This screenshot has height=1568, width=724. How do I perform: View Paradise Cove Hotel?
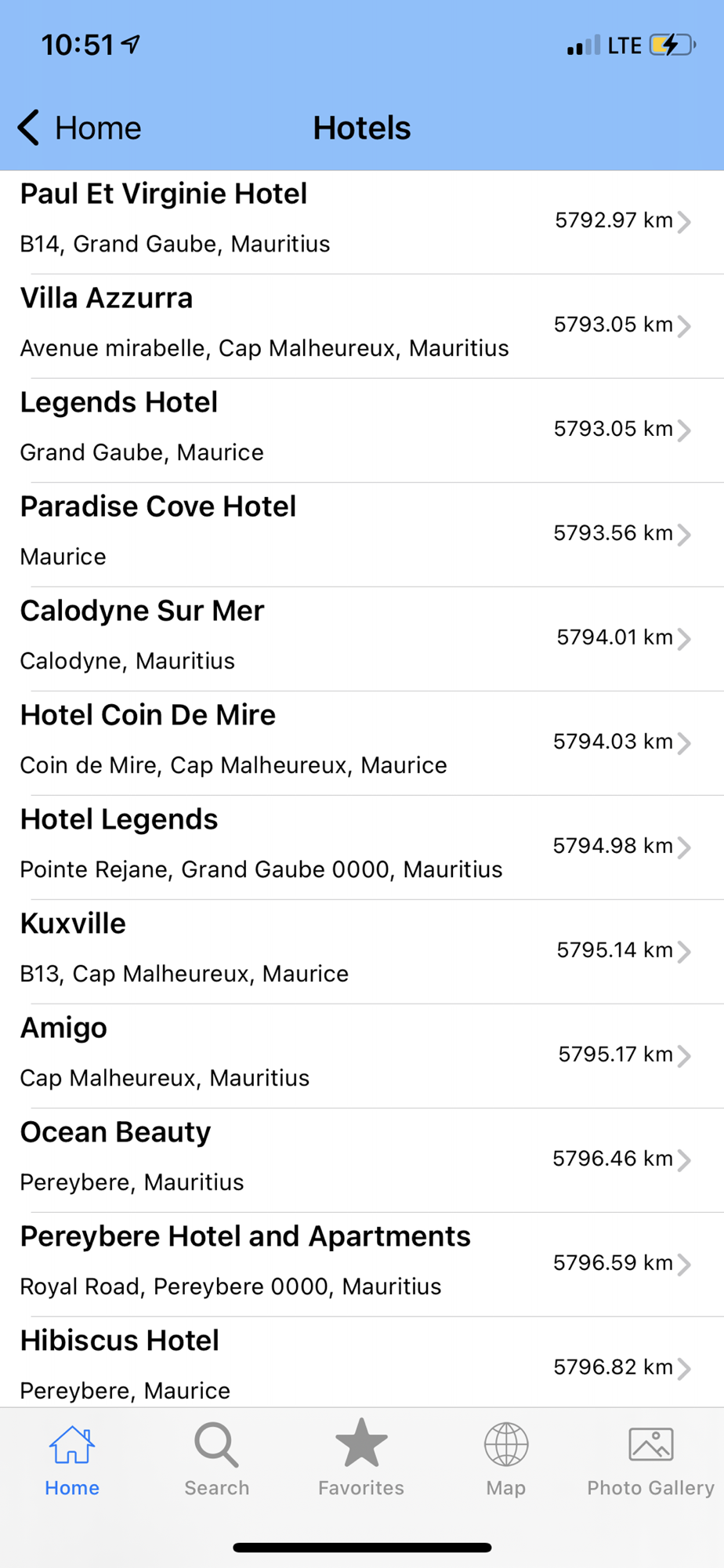point(362,535)
